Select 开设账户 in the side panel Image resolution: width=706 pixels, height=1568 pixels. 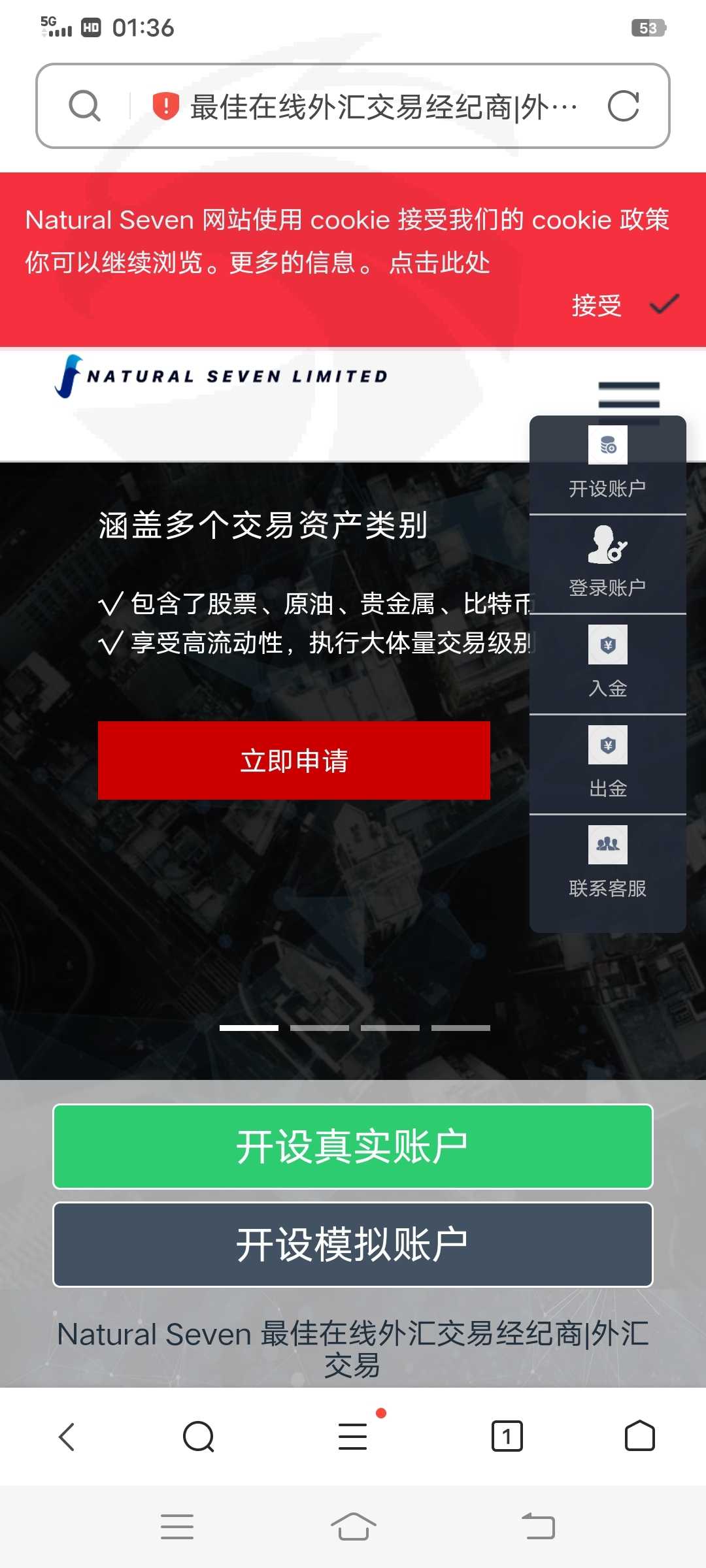[607, 464]
